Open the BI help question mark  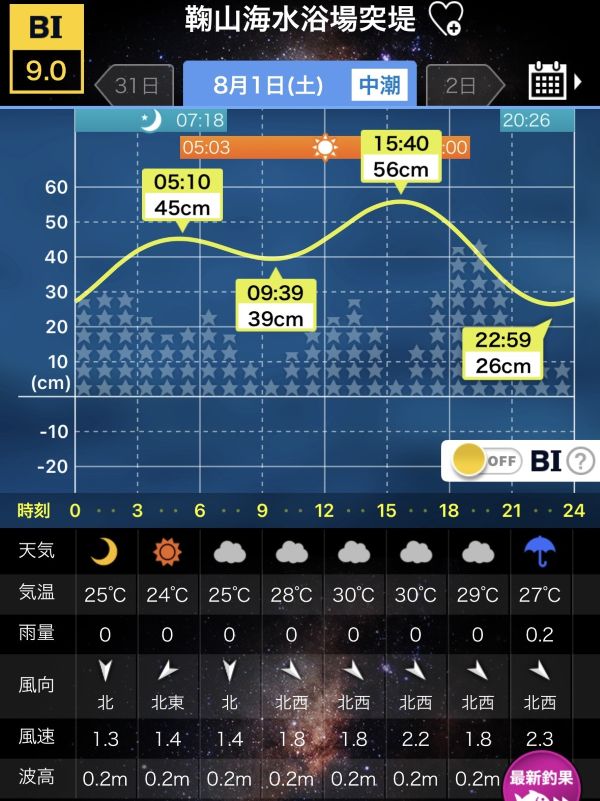pos(580,461)
